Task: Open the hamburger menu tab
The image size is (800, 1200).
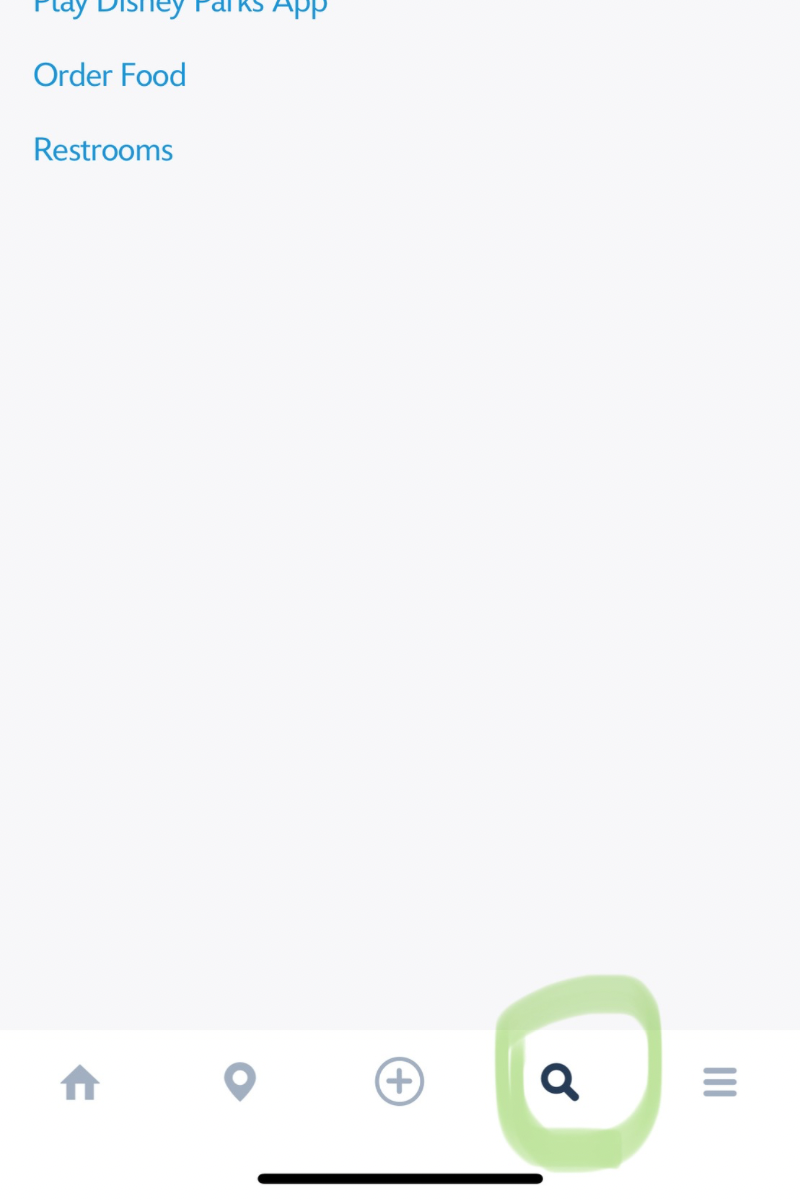Action: (720, 1082)
